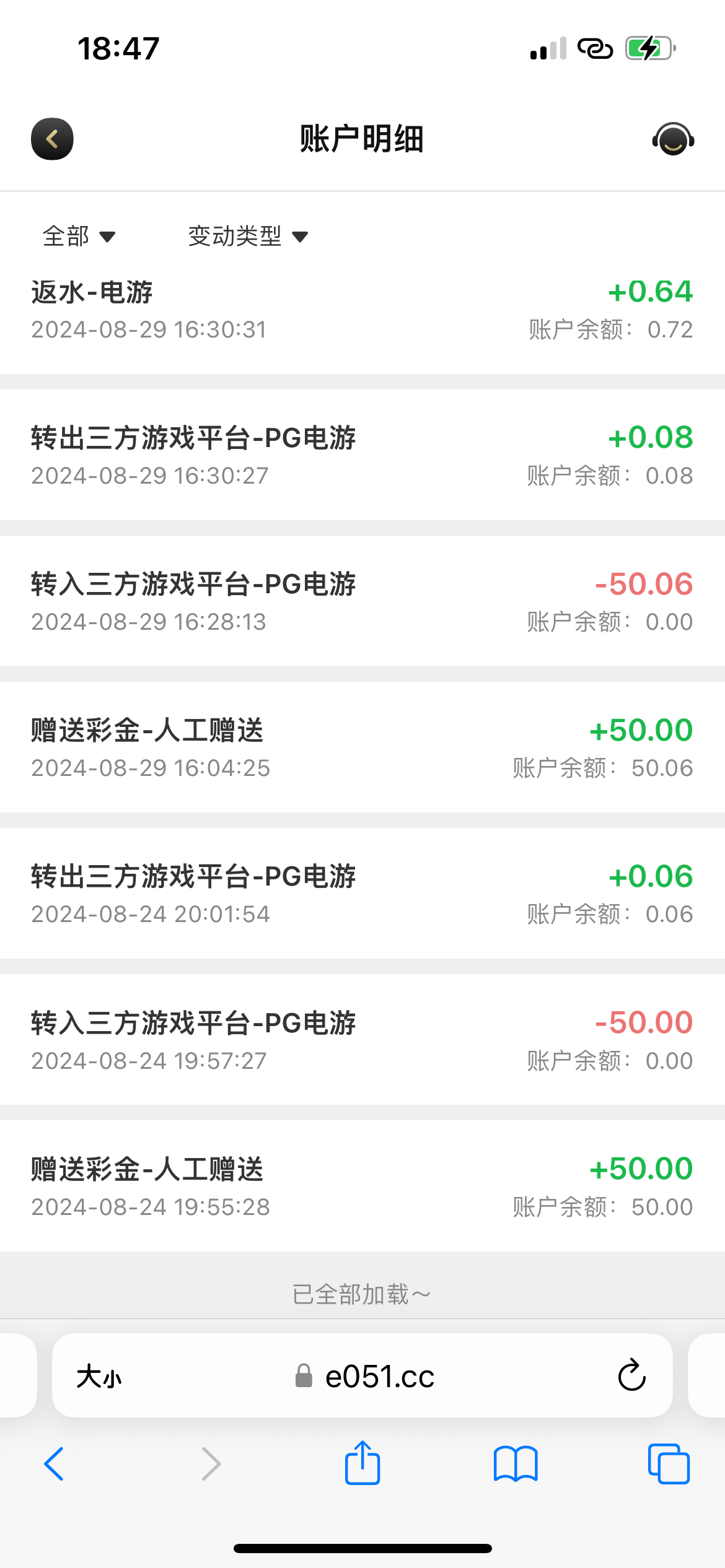Open customer service headset icon
The image size is (725, 1568).
coord(673,139)
